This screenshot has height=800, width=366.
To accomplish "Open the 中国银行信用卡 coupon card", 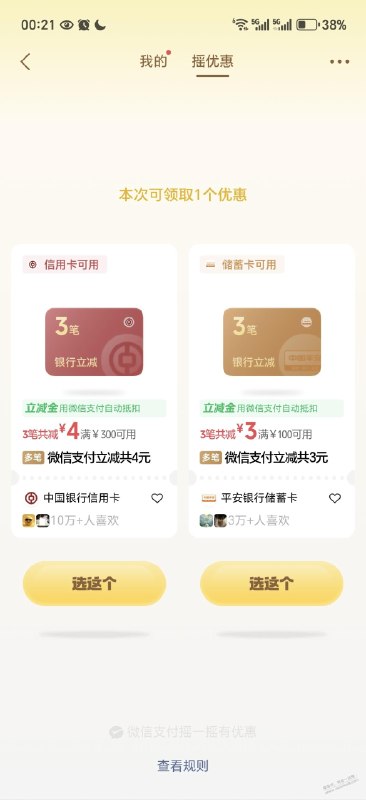I will pos(94,391).
